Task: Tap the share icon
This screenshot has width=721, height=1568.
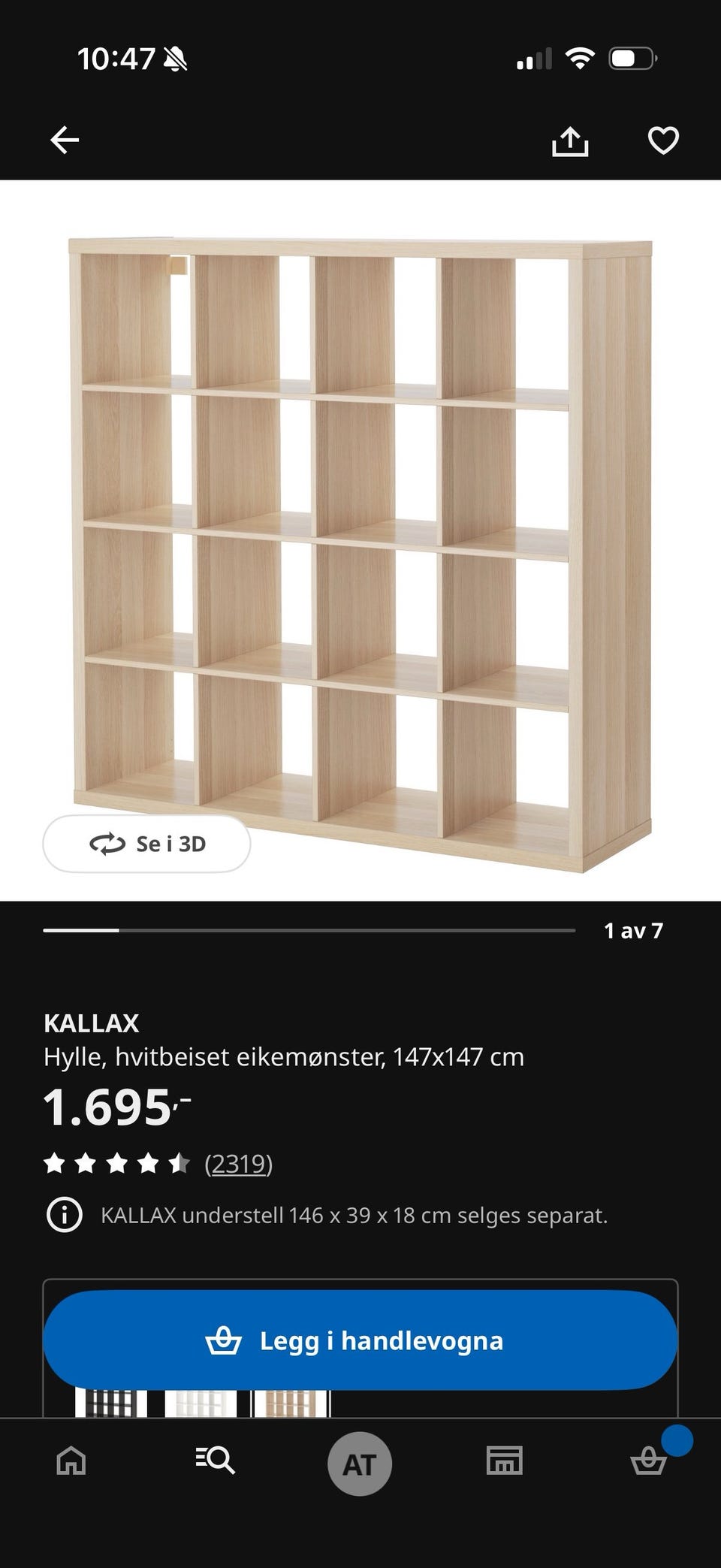Action: click(571, 140)
